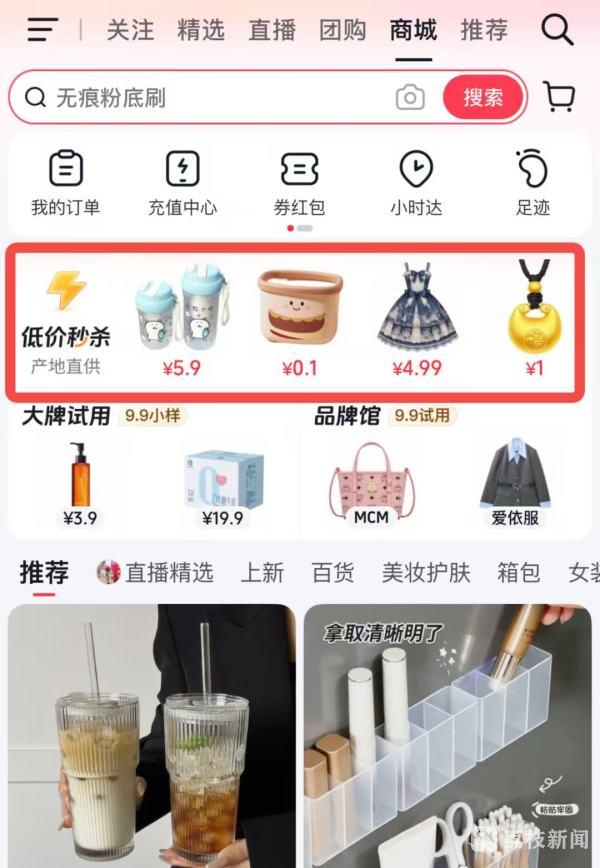This screenshot has height=868, width=600.
Task: Open camera image search
Action: coord(410,97)
